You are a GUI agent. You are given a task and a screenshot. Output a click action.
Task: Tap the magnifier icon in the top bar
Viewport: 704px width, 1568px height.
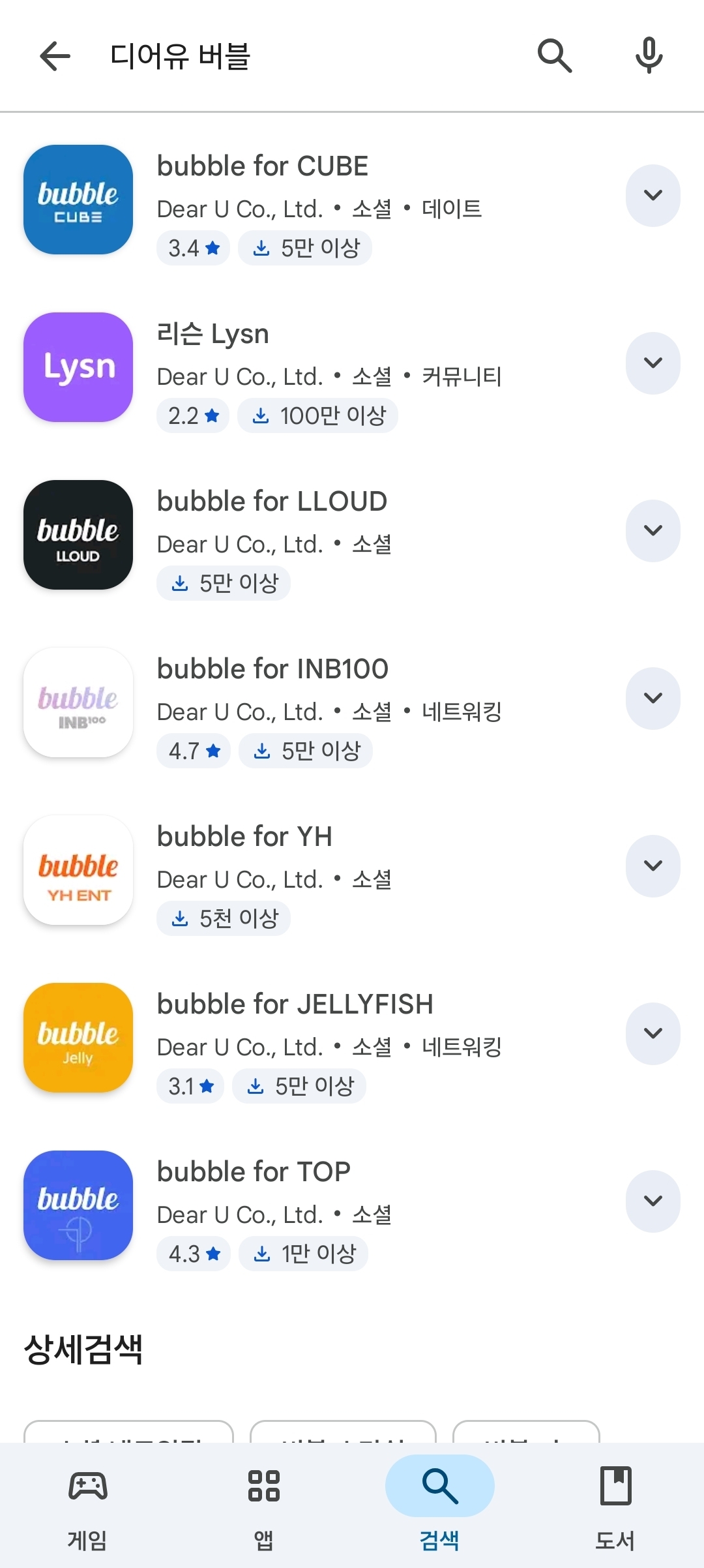(555, 56)
